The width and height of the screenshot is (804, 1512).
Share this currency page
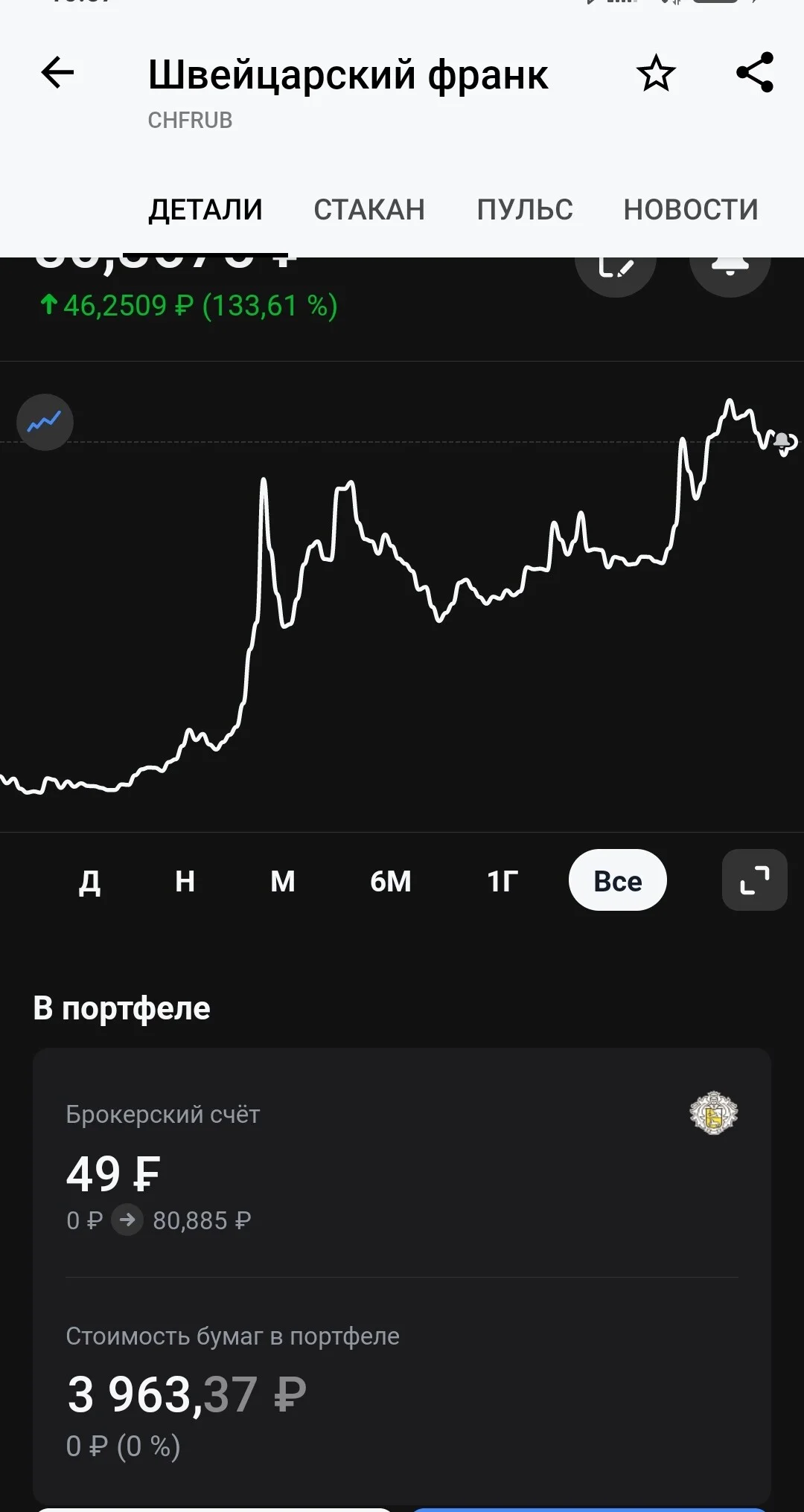[x=755, y=73]
